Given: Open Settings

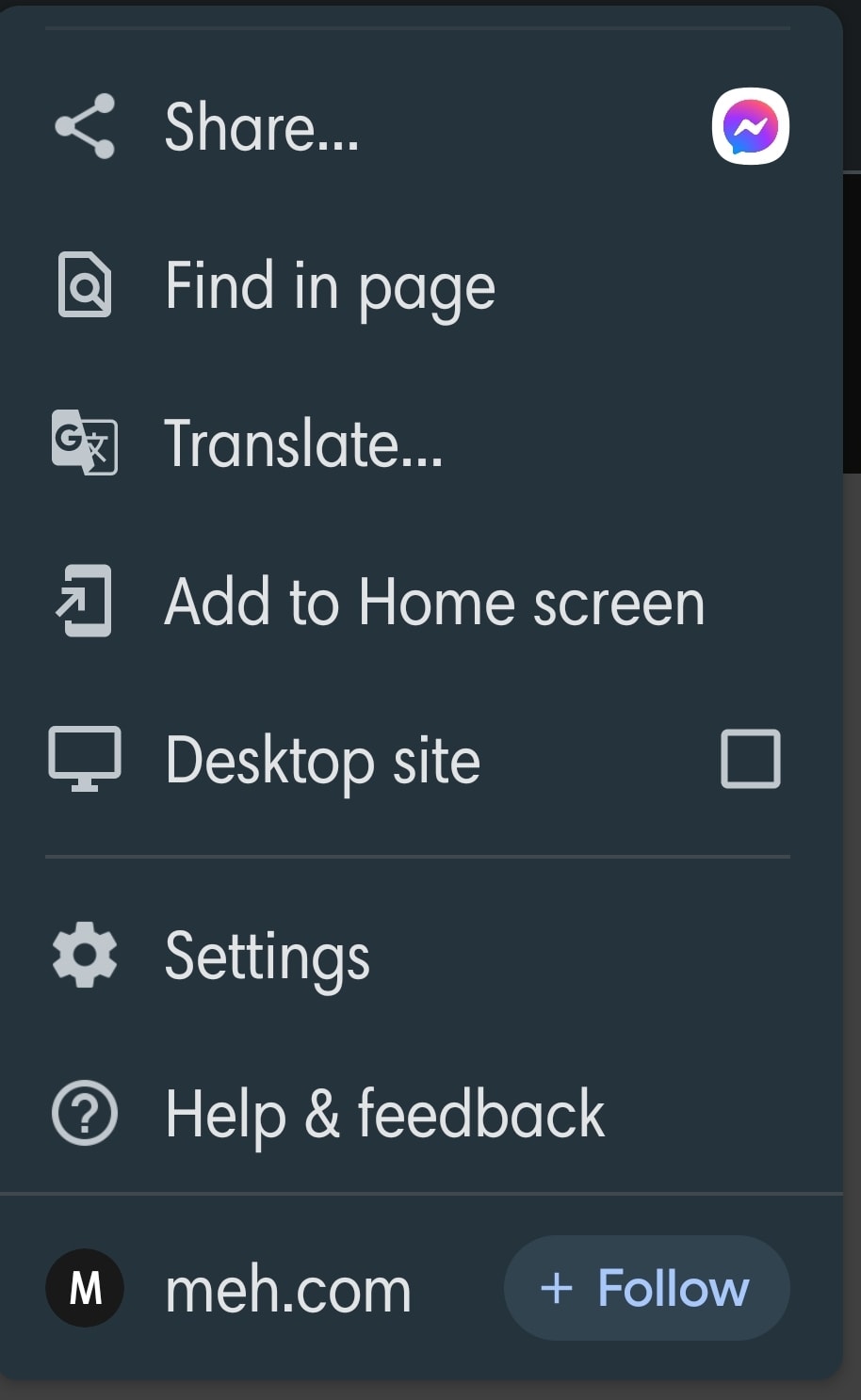Looking at the screenshot, I should [x=268, y=957].
